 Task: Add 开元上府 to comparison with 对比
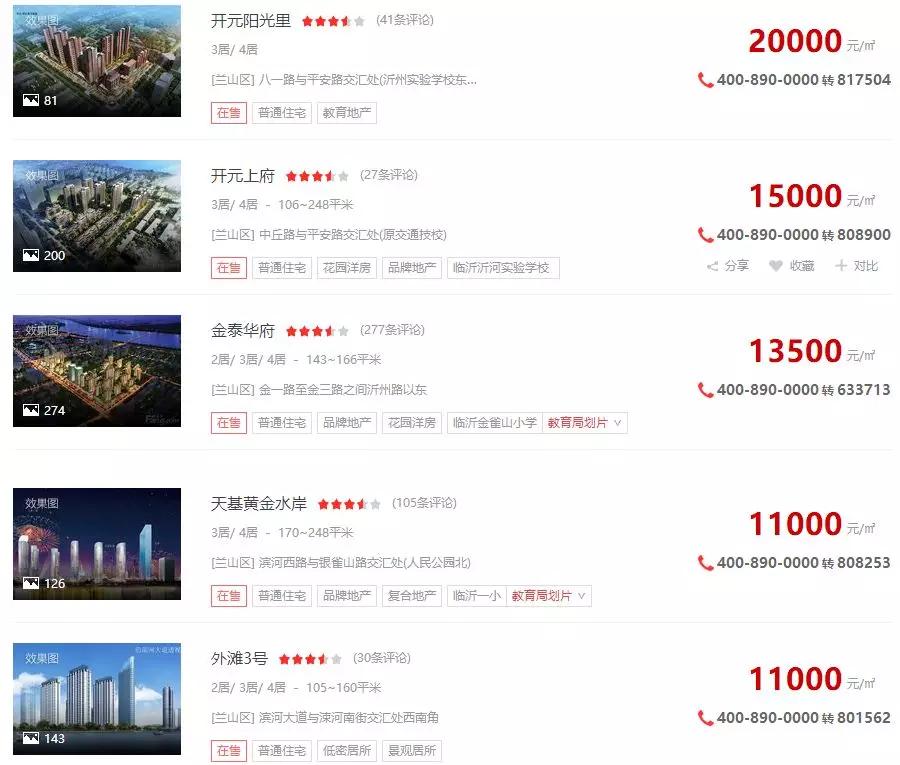pos(857,266)
